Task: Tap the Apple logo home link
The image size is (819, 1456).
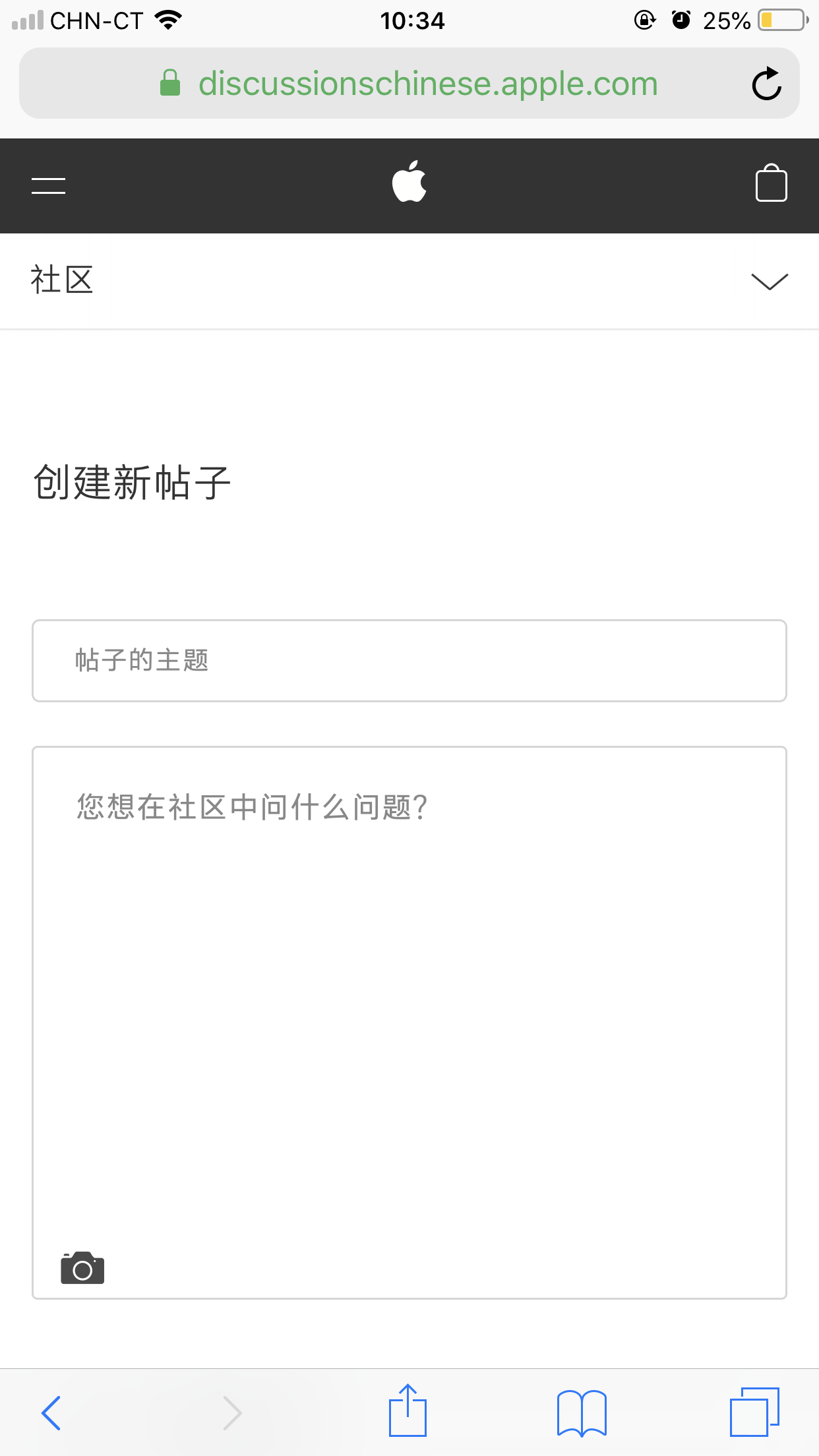Action: [x=409, y=182]
